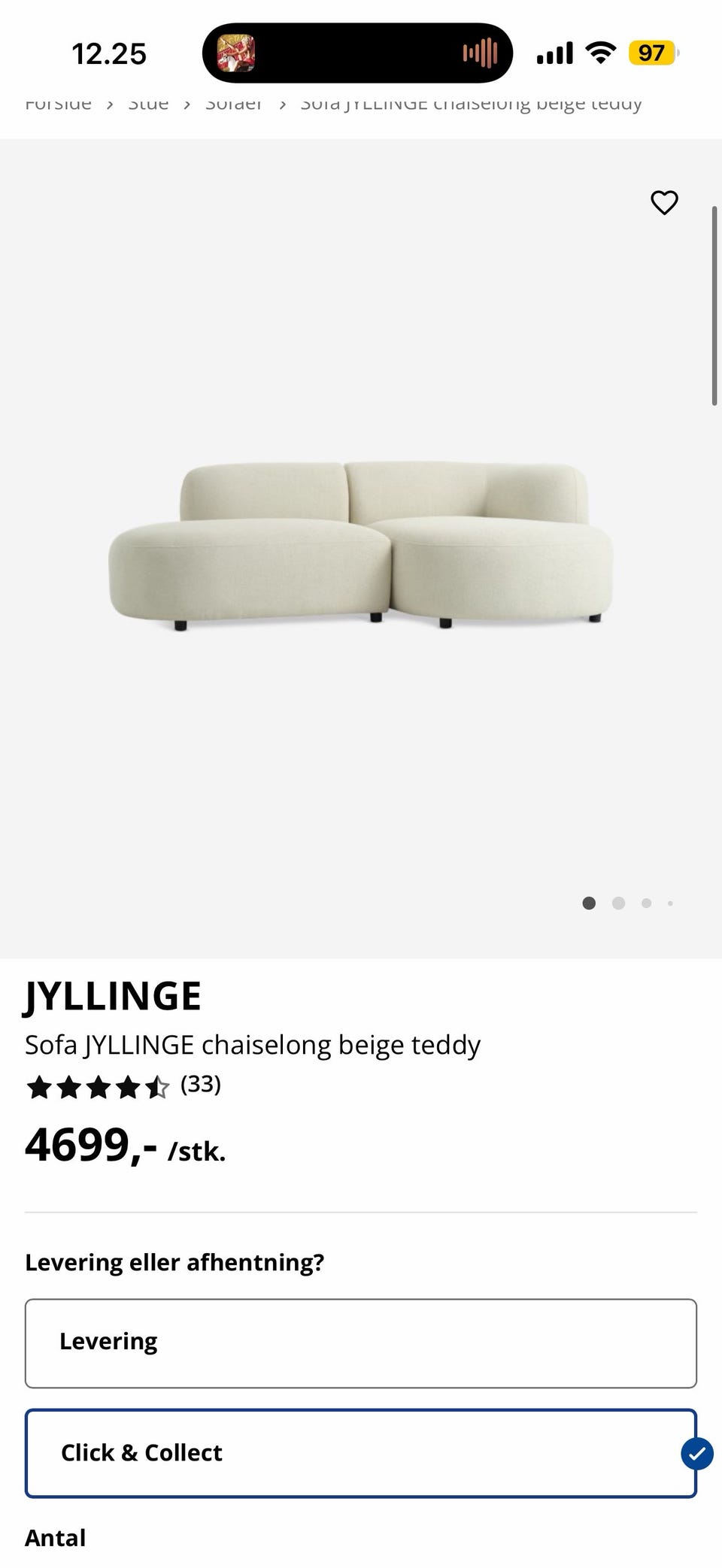722x1568 pixels.
Task: View the 33 customer reviews
Action: click(200, 1085)
